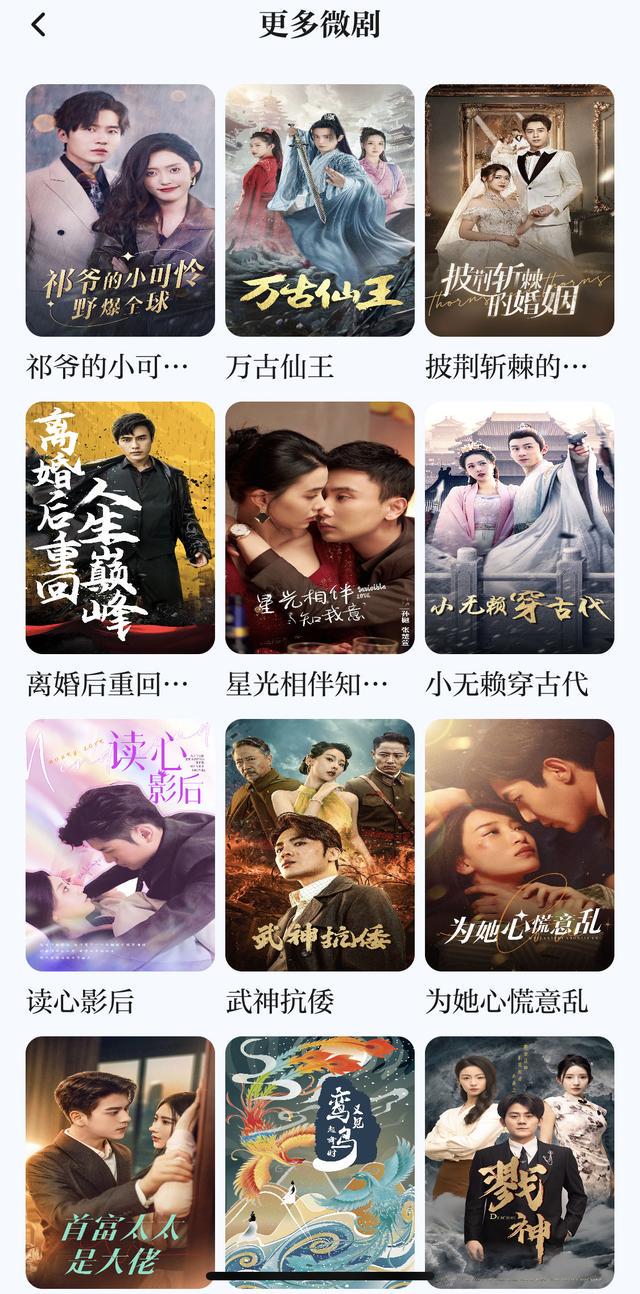Open 离婚后重回巅峰 drama tile
Image resolution: width=640 pixels, height=1294 pixels.
click(120, 527)
